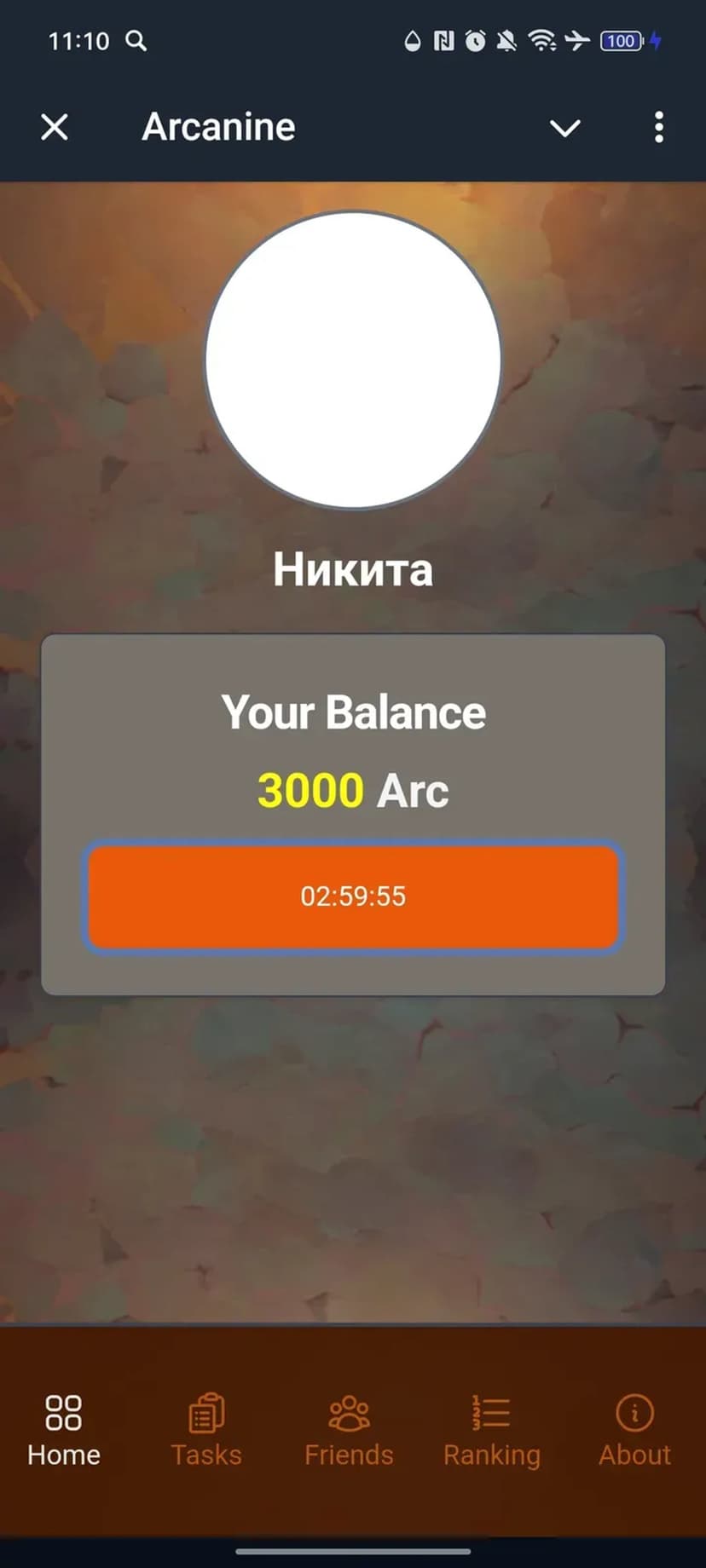
Task: Open the Tasks tab
Action: click(x=206, y=1430)
